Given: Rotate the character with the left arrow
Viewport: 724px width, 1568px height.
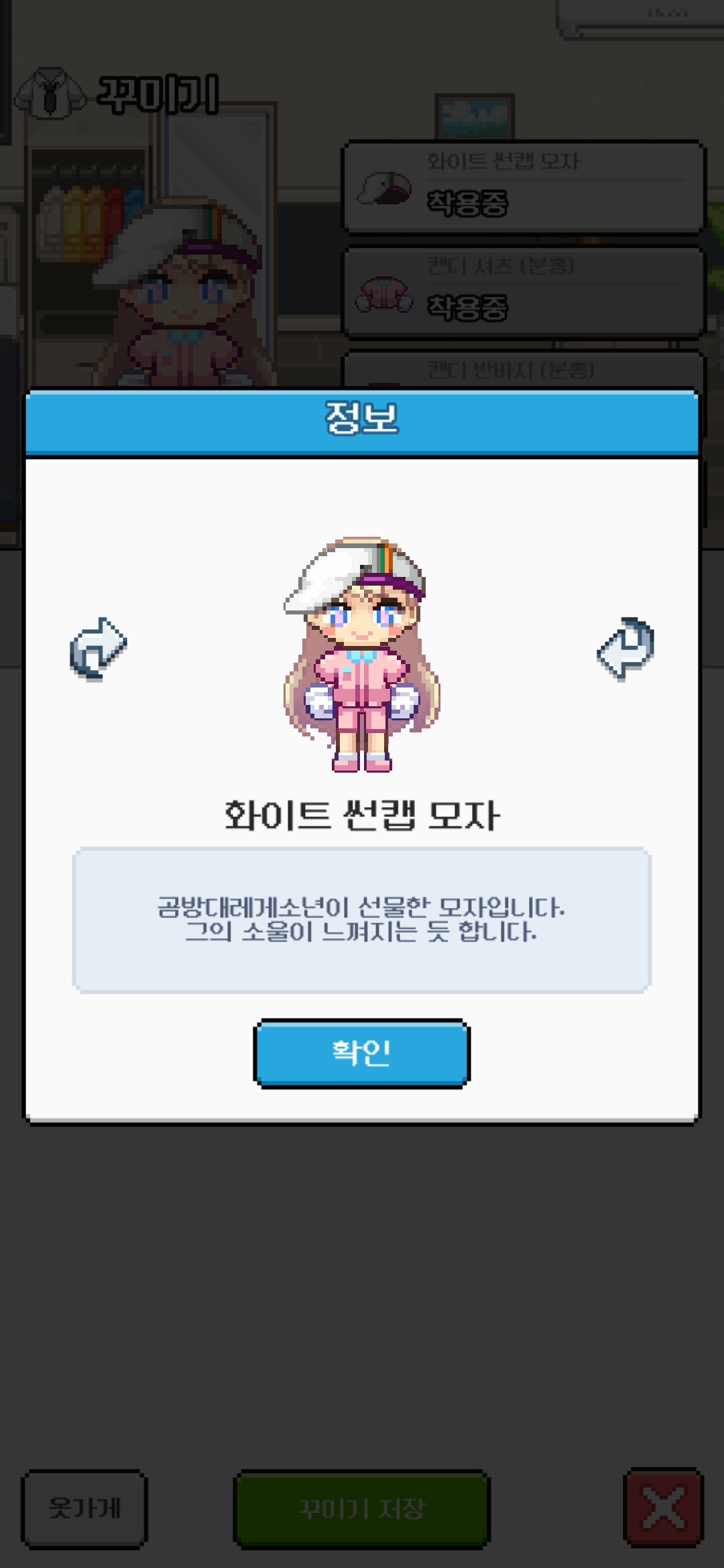Looking at the screenshot, I should (x=99, y=649).
